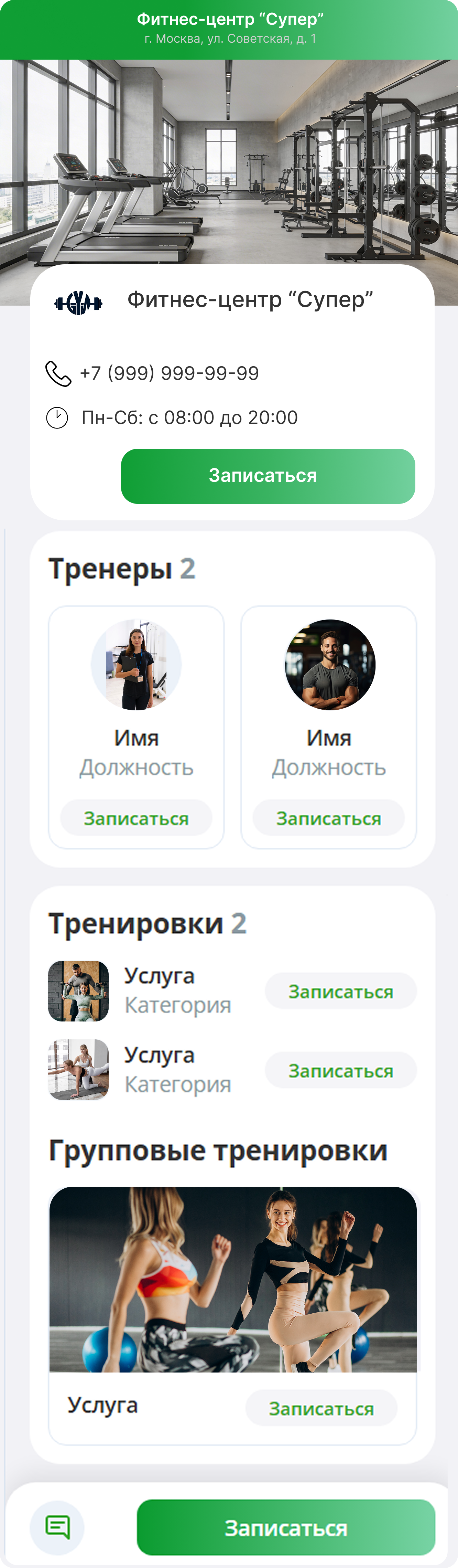The height and width of the screenshot is (1568, 458).
Task: Open the female trainer's profile card
Action: point(136,700)
